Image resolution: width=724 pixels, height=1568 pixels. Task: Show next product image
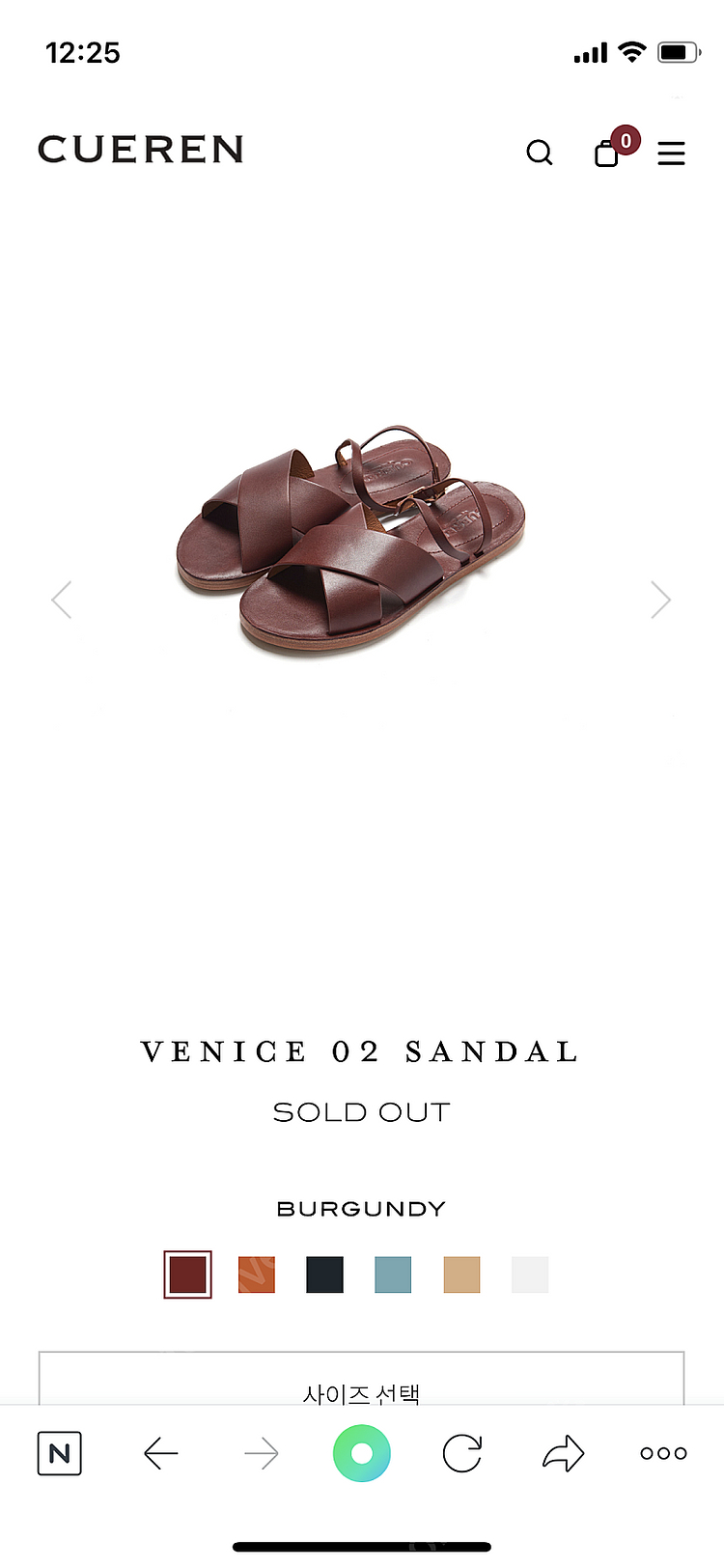[x=660, y=600]
